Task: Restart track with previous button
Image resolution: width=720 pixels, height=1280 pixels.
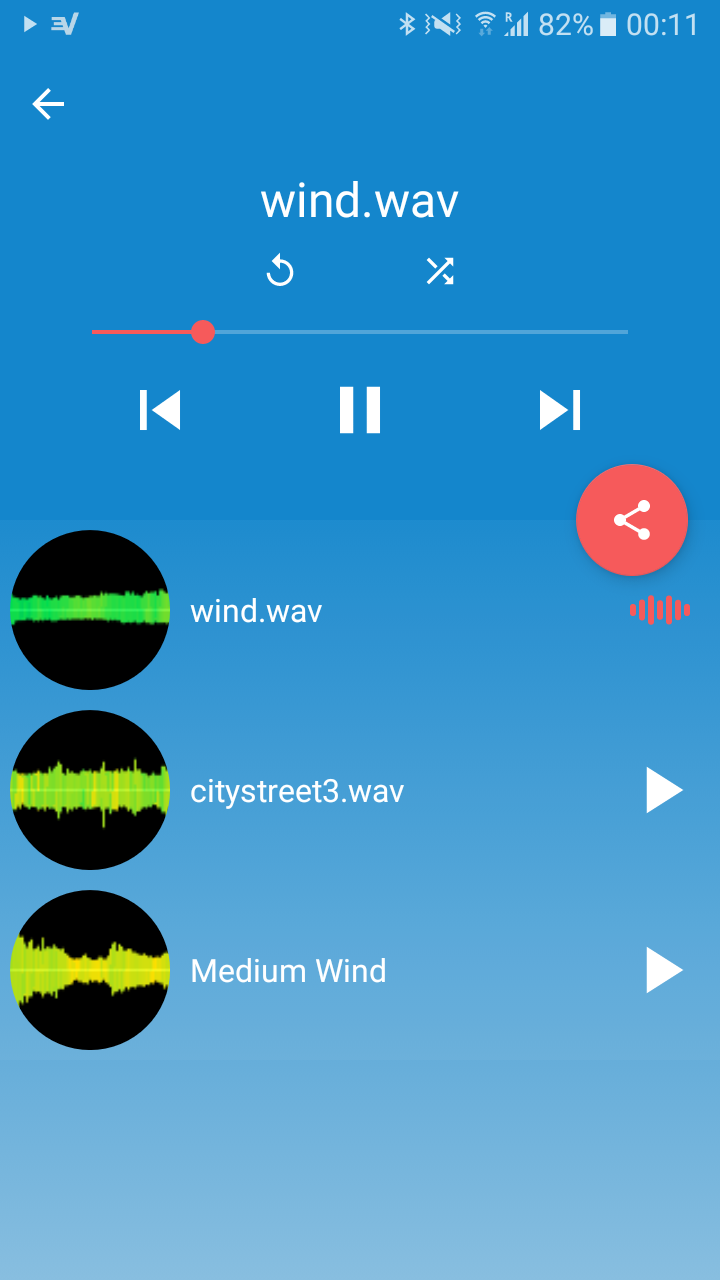Action: (x=160, y=410)
